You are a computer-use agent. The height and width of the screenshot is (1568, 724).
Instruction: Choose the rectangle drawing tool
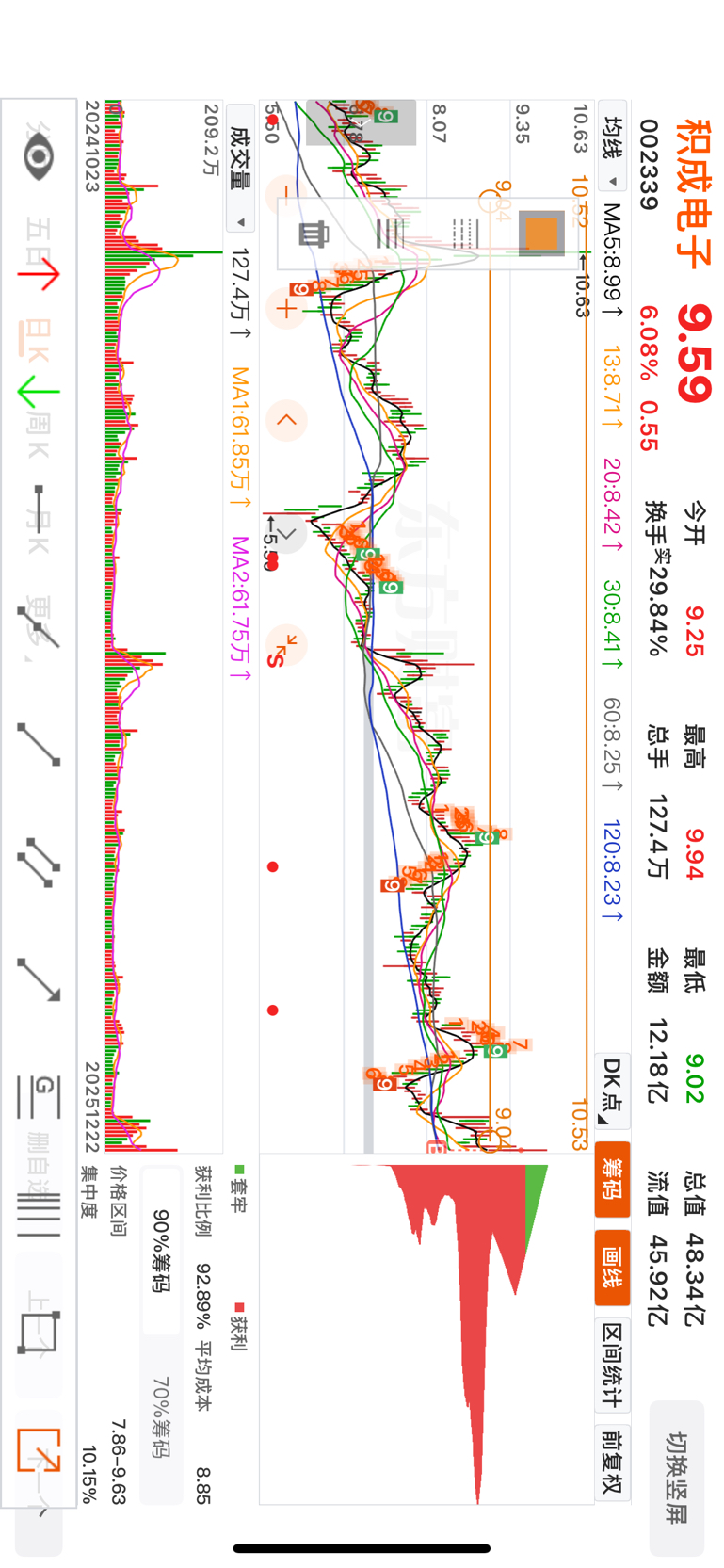click(x=39, y=1332)
